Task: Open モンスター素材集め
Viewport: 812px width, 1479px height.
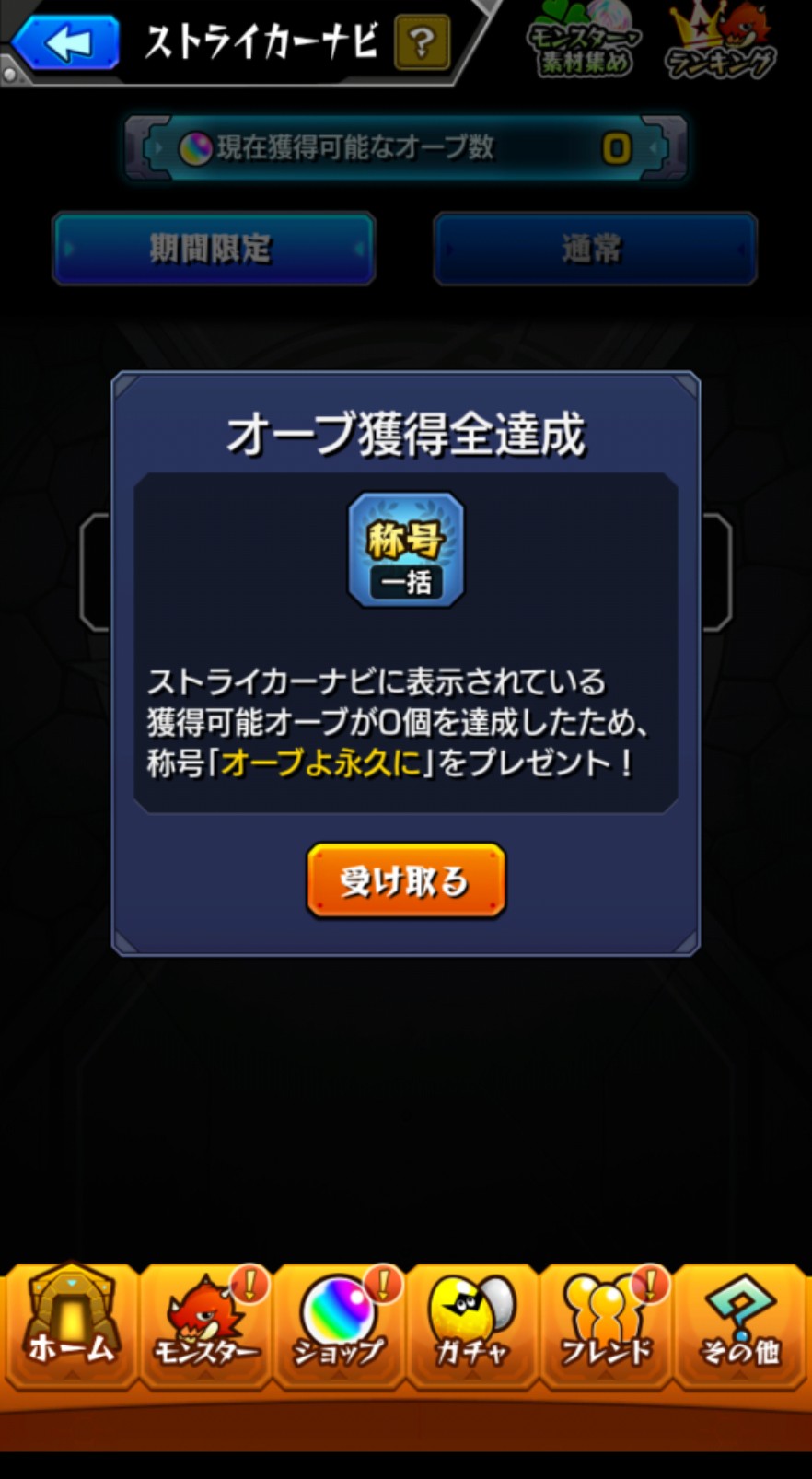Action: point(584,42)
